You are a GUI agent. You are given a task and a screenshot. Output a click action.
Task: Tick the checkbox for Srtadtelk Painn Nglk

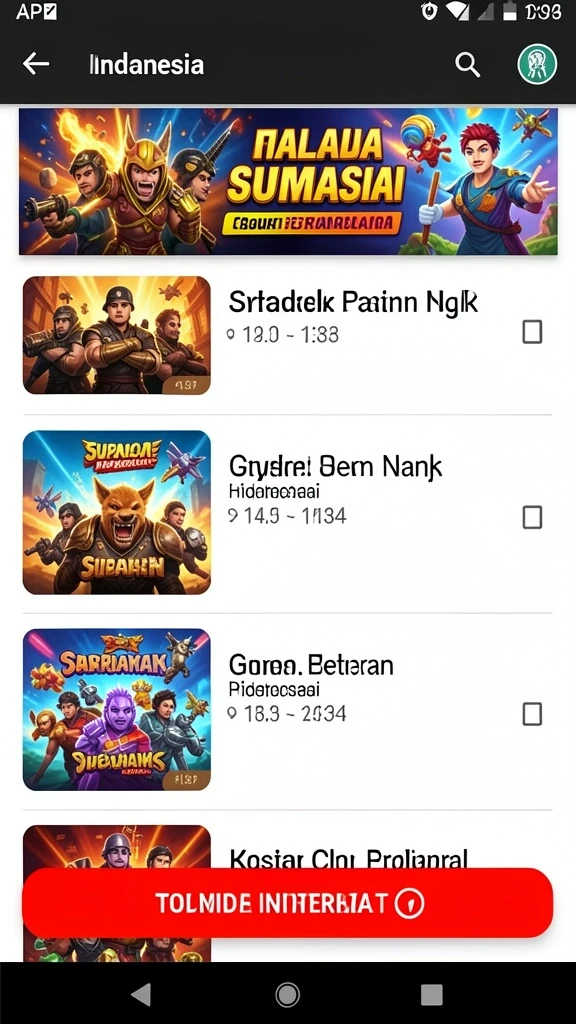tap(532, 332)
